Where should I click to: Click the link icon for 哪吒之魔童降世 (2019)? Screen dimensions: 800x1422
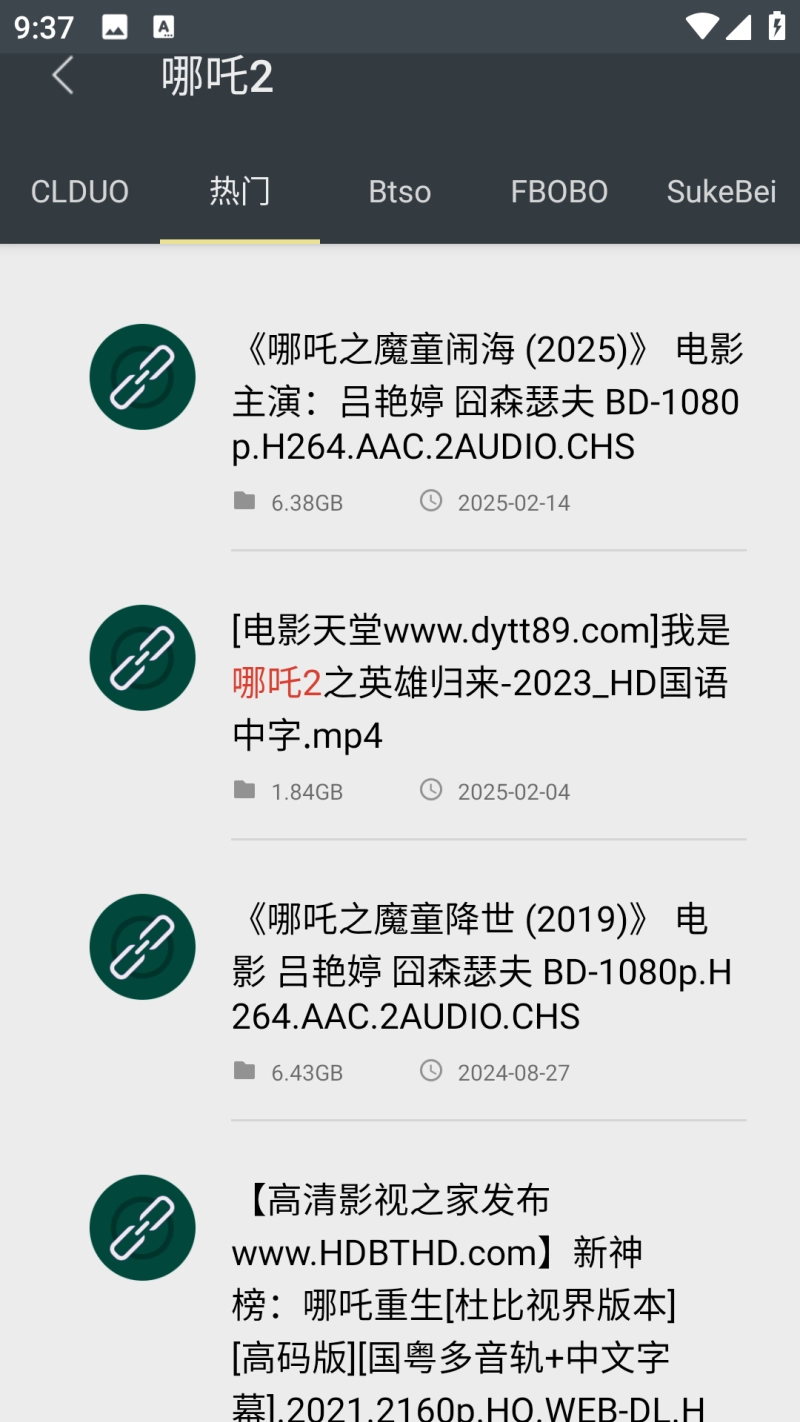[x=142, y=946]
